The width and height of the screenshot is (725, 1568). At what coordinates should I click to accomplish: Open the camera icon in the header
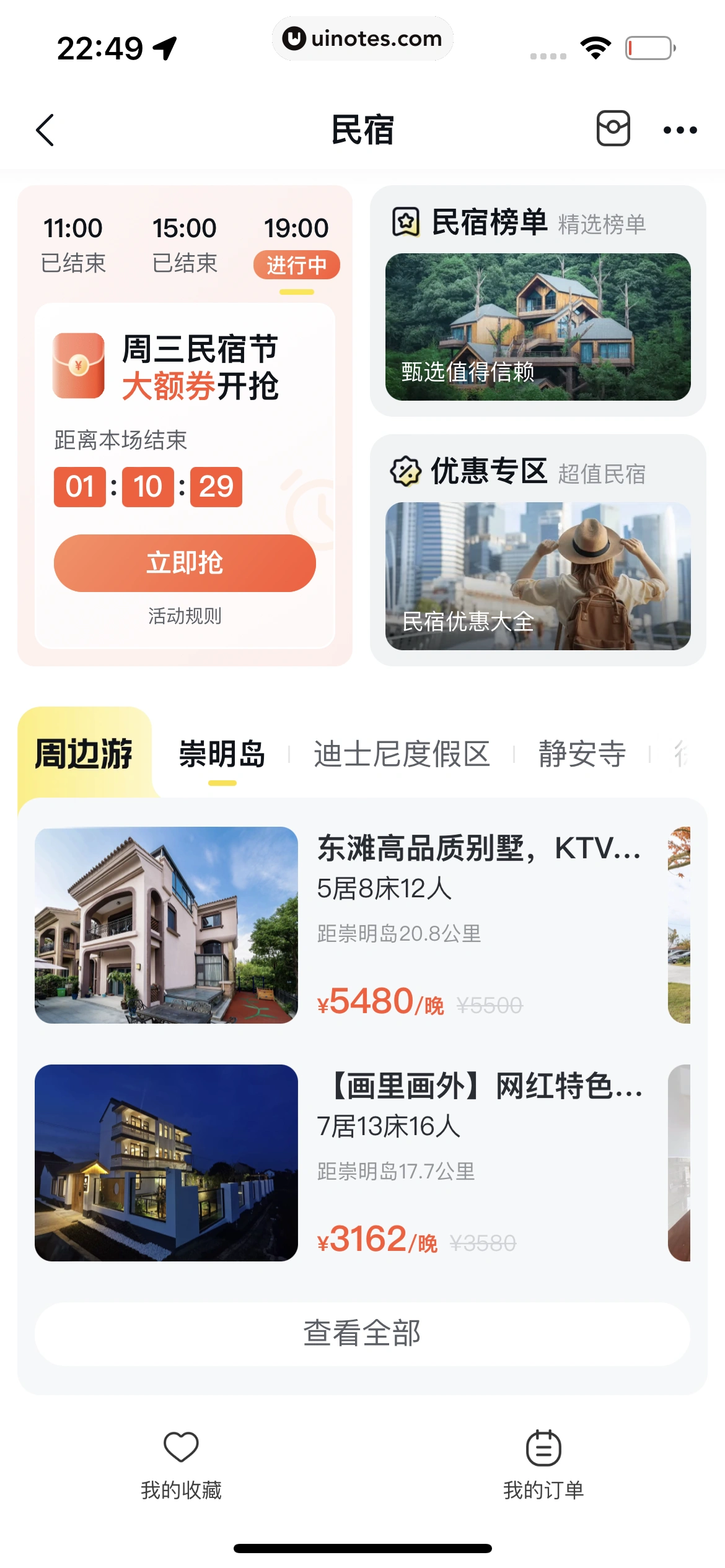click(x=613, y=129)
